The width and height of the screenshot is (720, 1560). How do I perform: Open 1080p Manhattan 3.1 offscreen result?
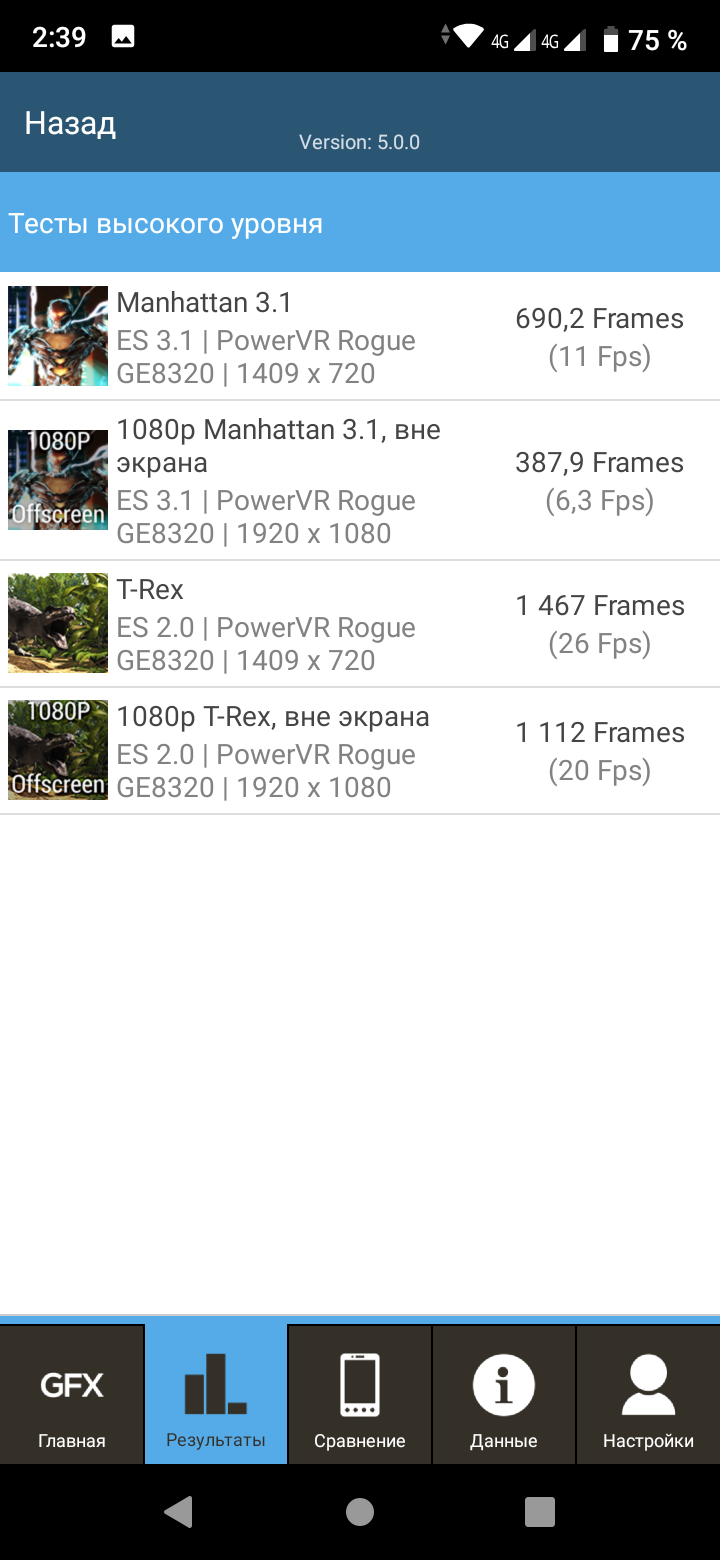coord(360,481)
